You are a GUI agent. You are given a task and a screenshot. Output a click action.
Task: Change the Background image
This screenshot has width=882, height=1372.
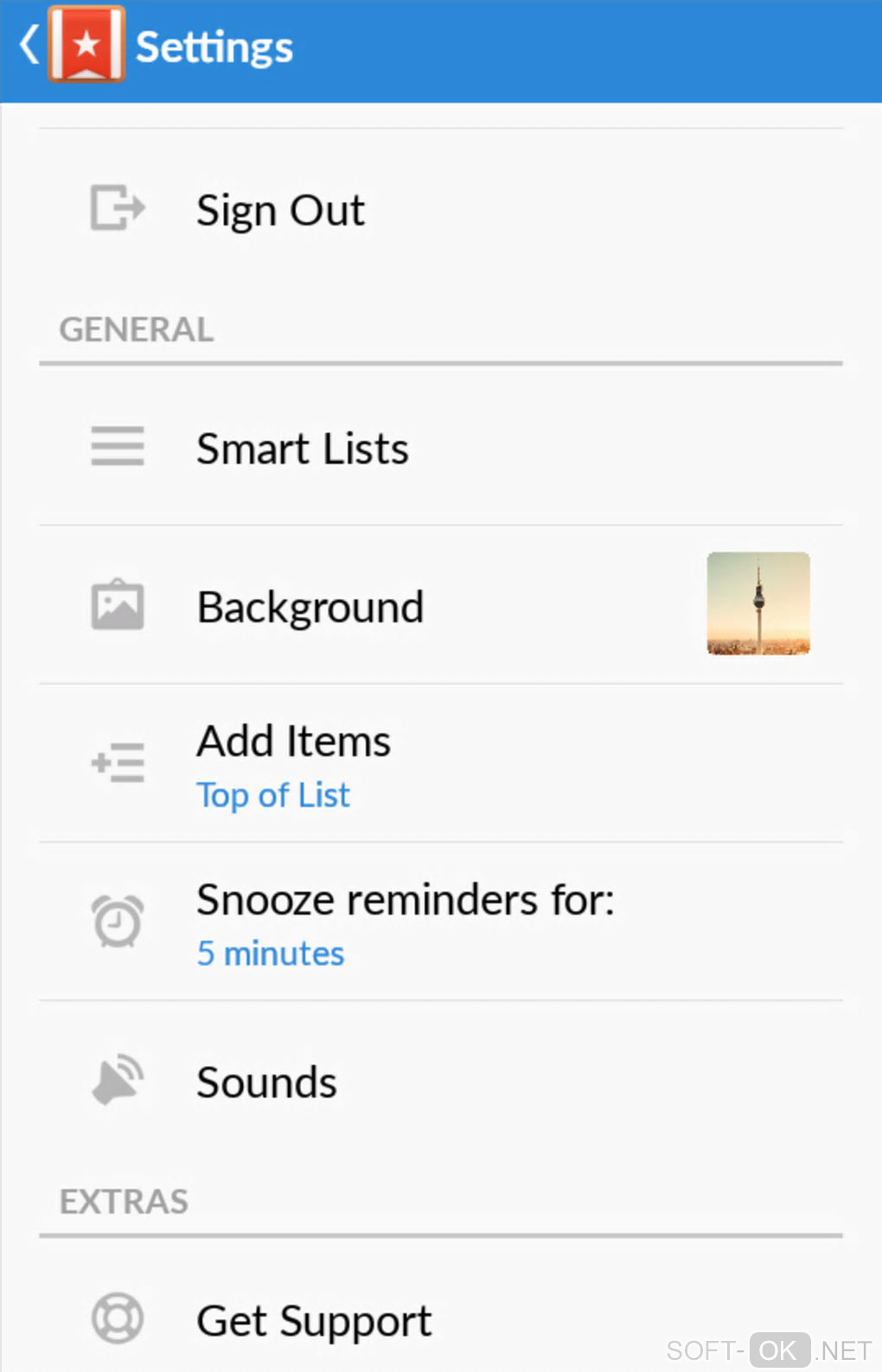point(310,607)
